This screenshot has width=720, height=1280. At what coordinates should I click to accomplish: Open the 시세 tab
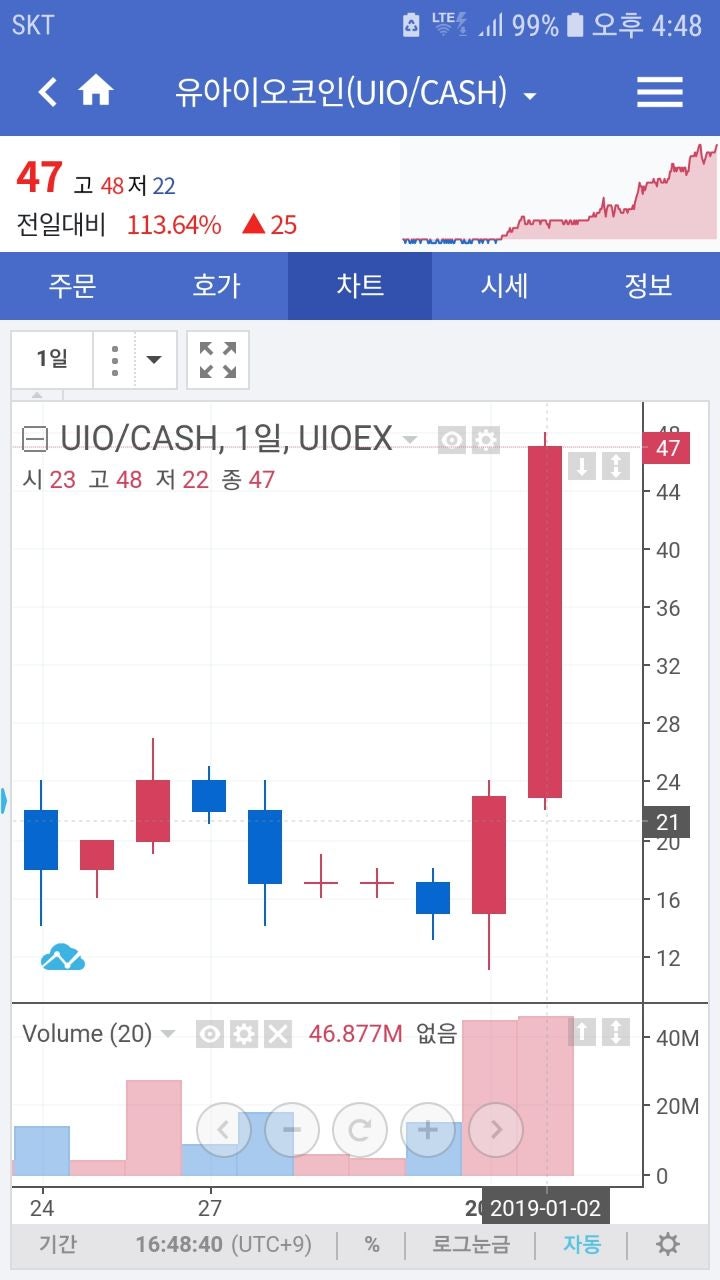point(505,286)
